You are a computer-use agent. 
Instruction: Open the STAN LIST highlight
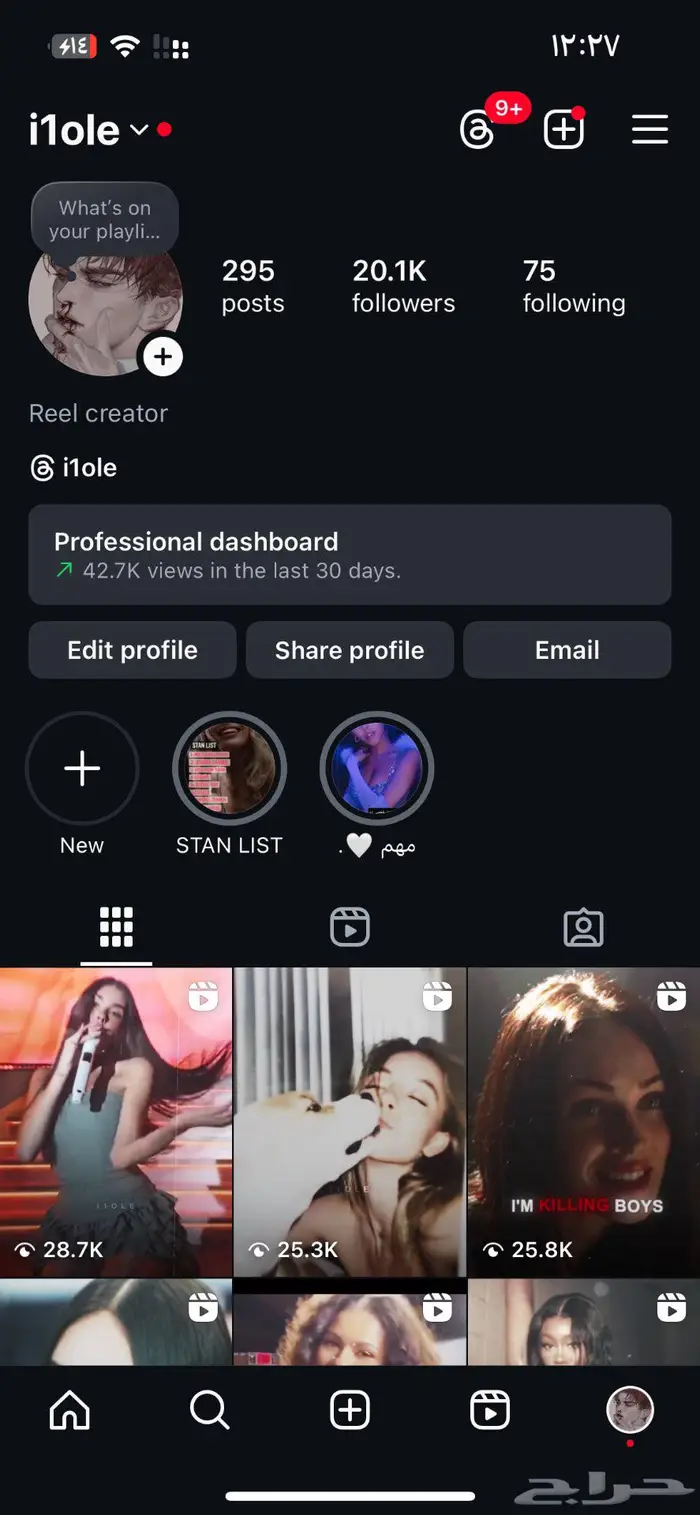[x=229, y=768]
